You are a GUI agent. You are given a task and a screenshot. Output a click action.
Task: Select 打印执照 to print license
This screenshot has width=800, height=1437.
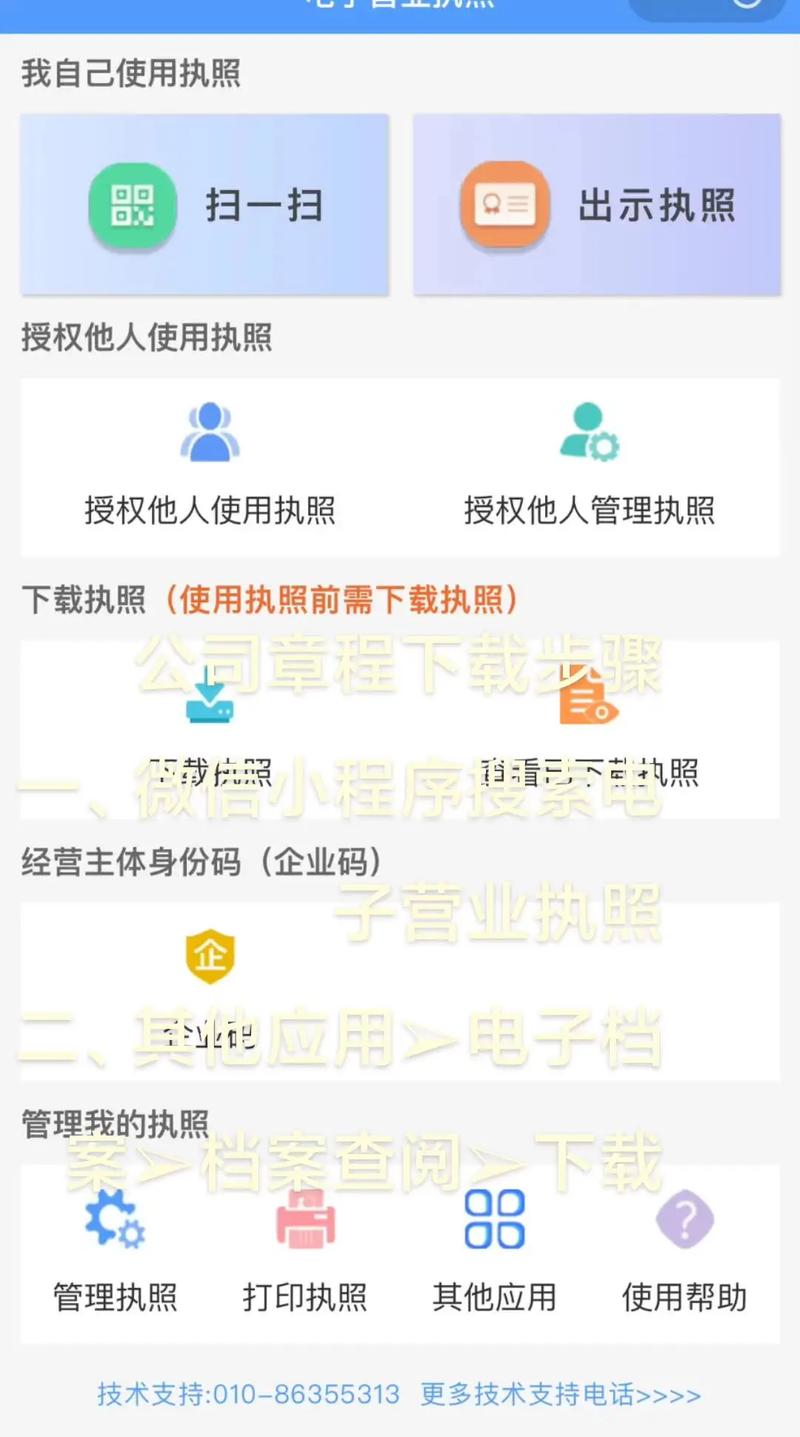pyautogui.click(x=305, y=1252)
